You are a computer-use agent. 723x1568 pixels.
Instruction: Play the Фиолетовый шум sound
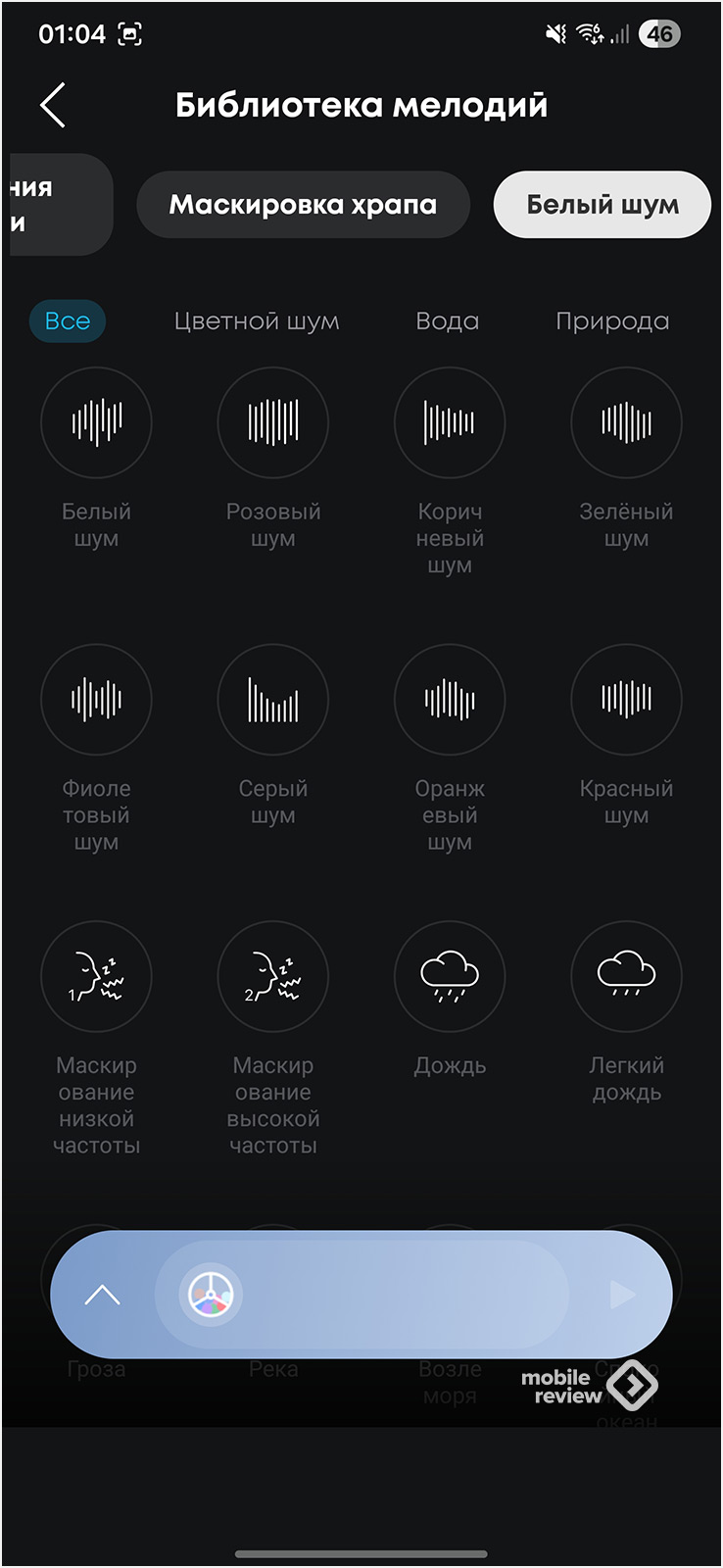point(96,700)
